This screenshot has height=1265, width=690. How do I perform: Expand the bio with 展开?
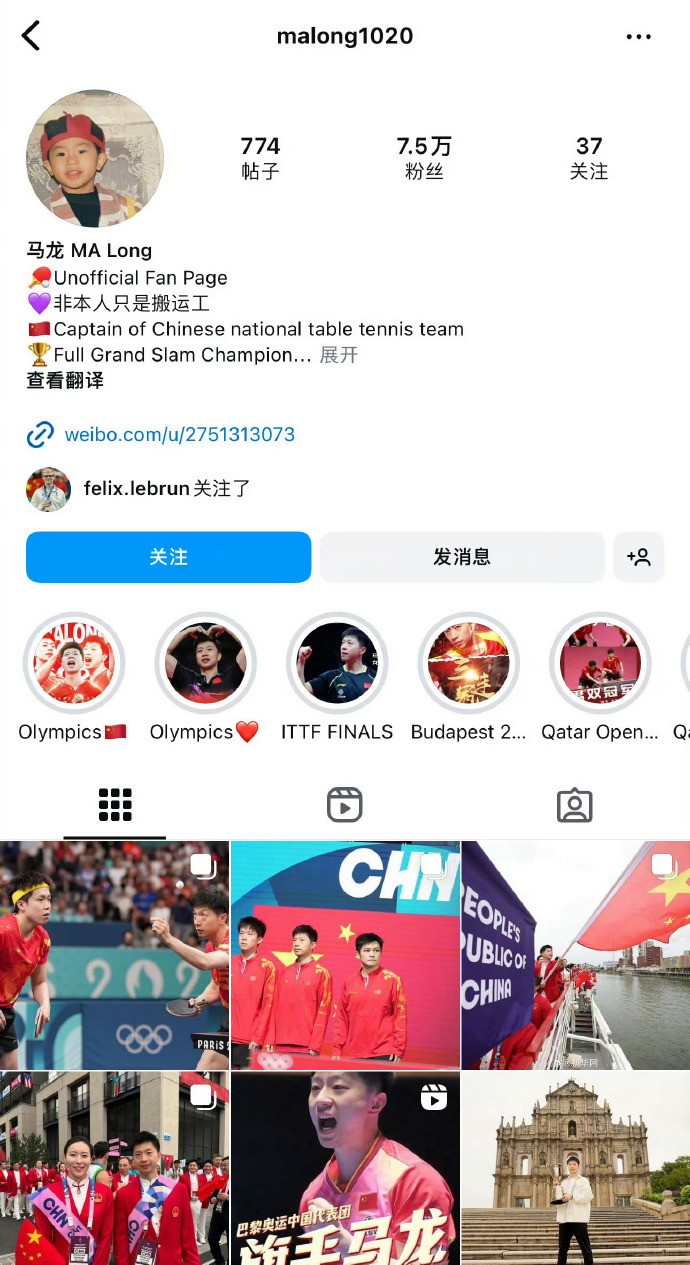coord(339,355)
